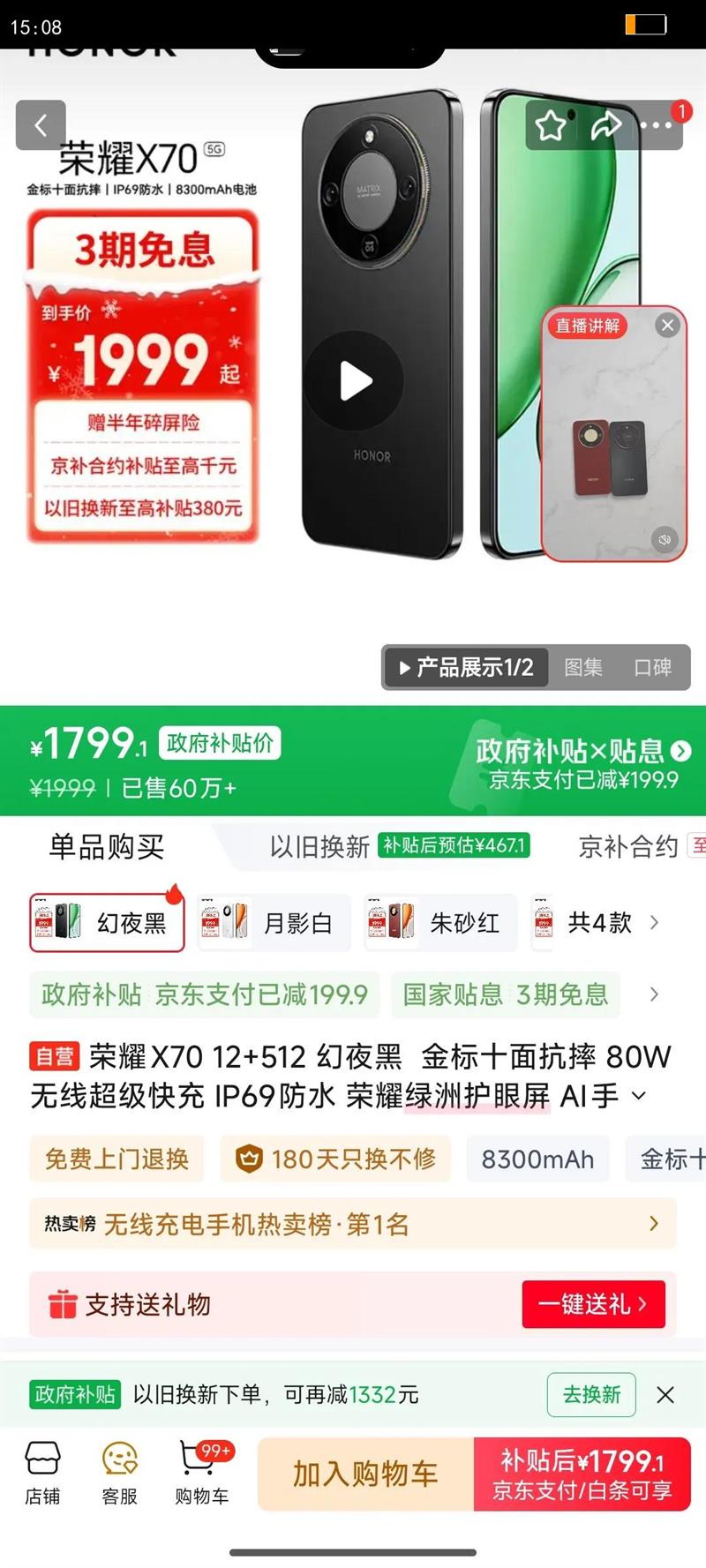Open sharing options via the share icon
The image size is (706, 1568).
pos(607,126)
